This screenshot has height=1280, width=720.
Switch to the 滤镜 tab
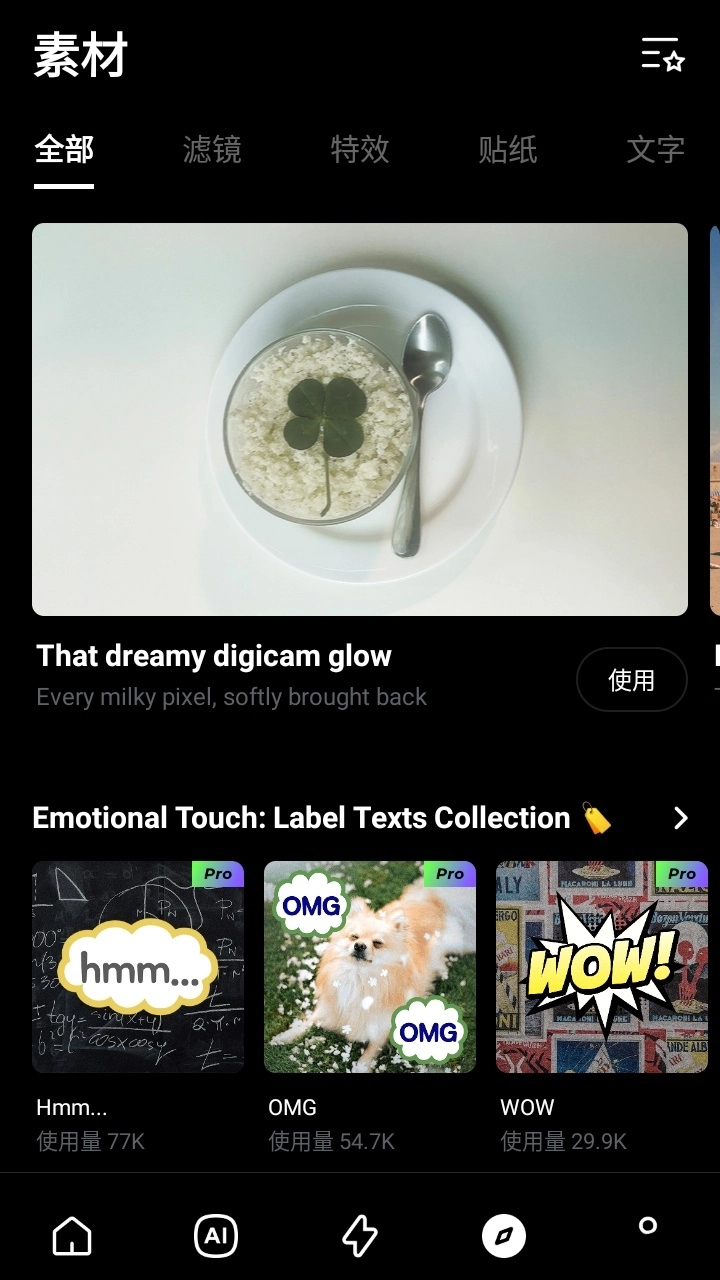[x=212, y=150]
